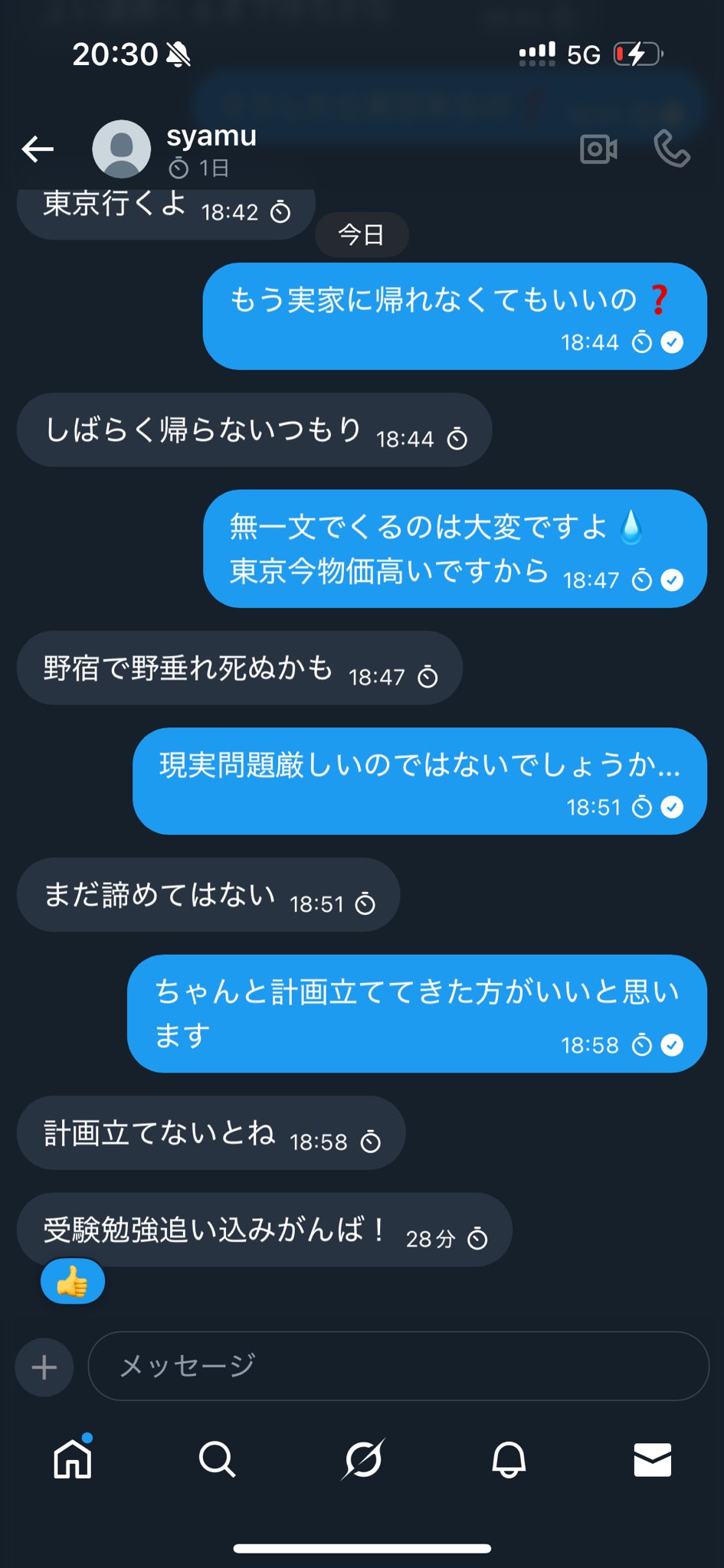Switch to the Search tab
This screenshot has width=724, height=1568.
(217, 1459)
